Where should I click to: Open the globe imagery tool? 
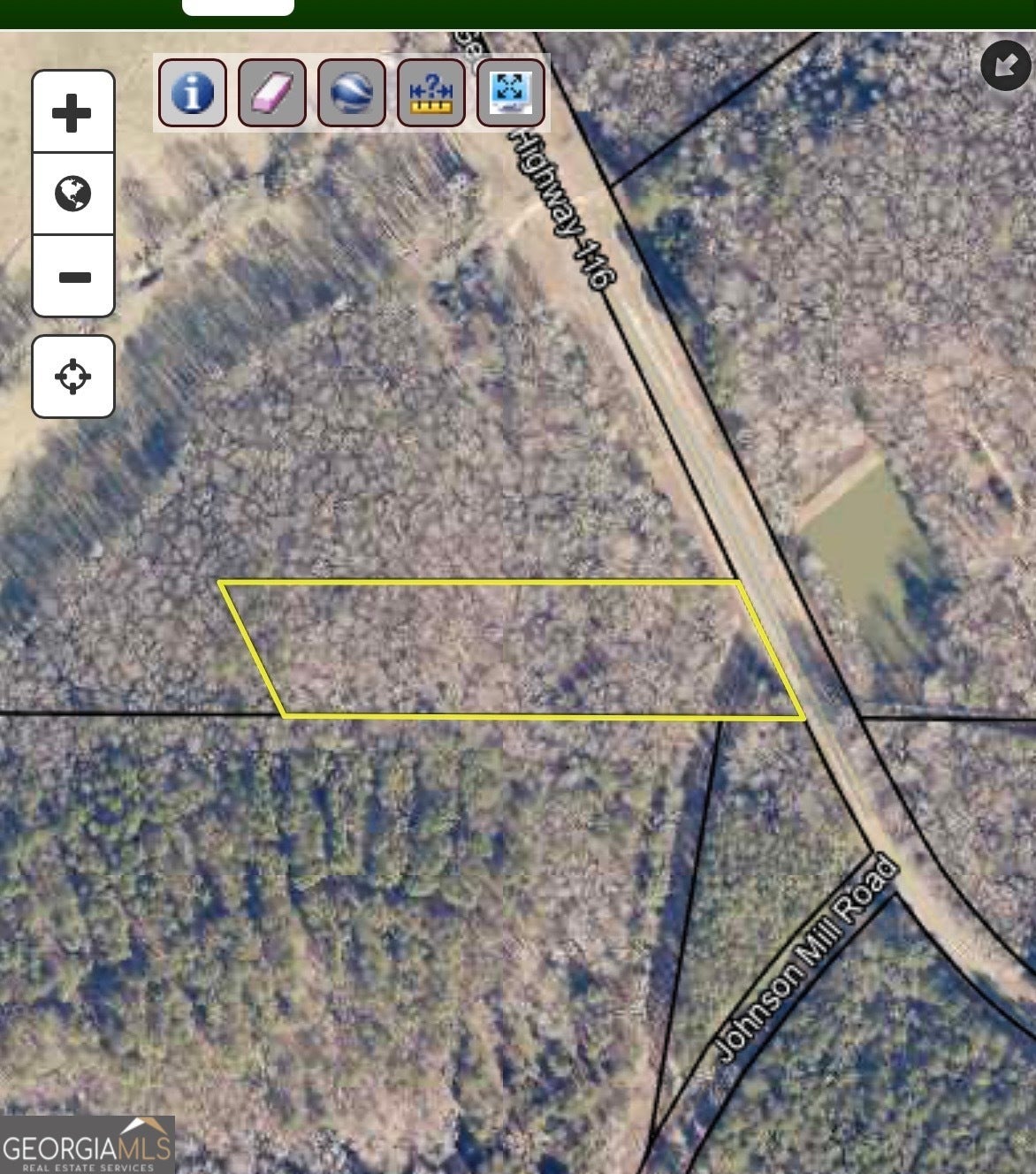pos(352,92)
